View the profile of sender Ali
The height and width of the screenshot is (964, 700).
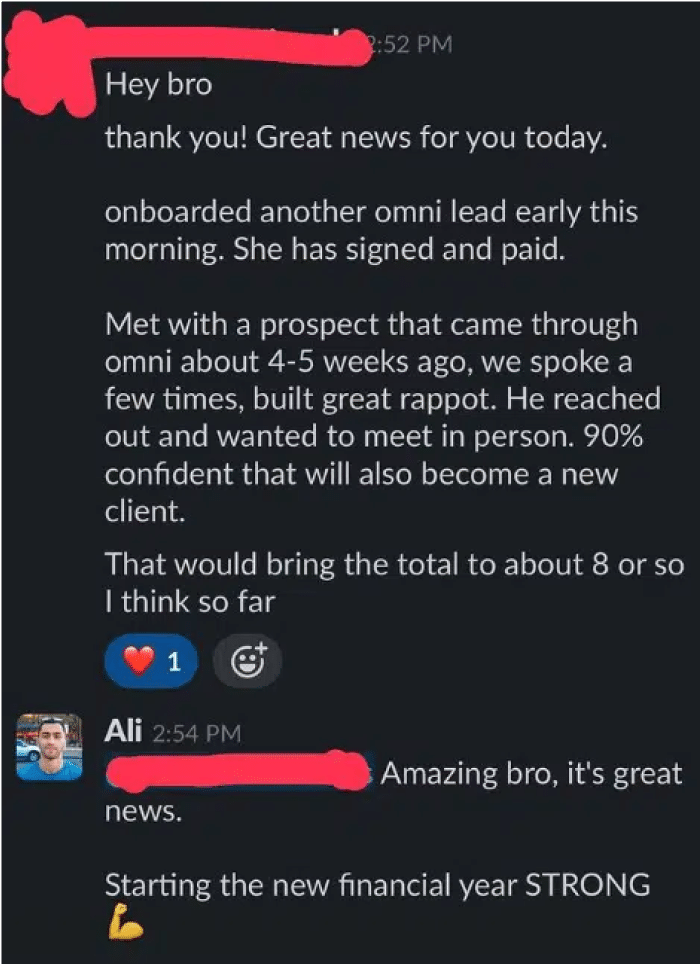(x=124, y=731)
